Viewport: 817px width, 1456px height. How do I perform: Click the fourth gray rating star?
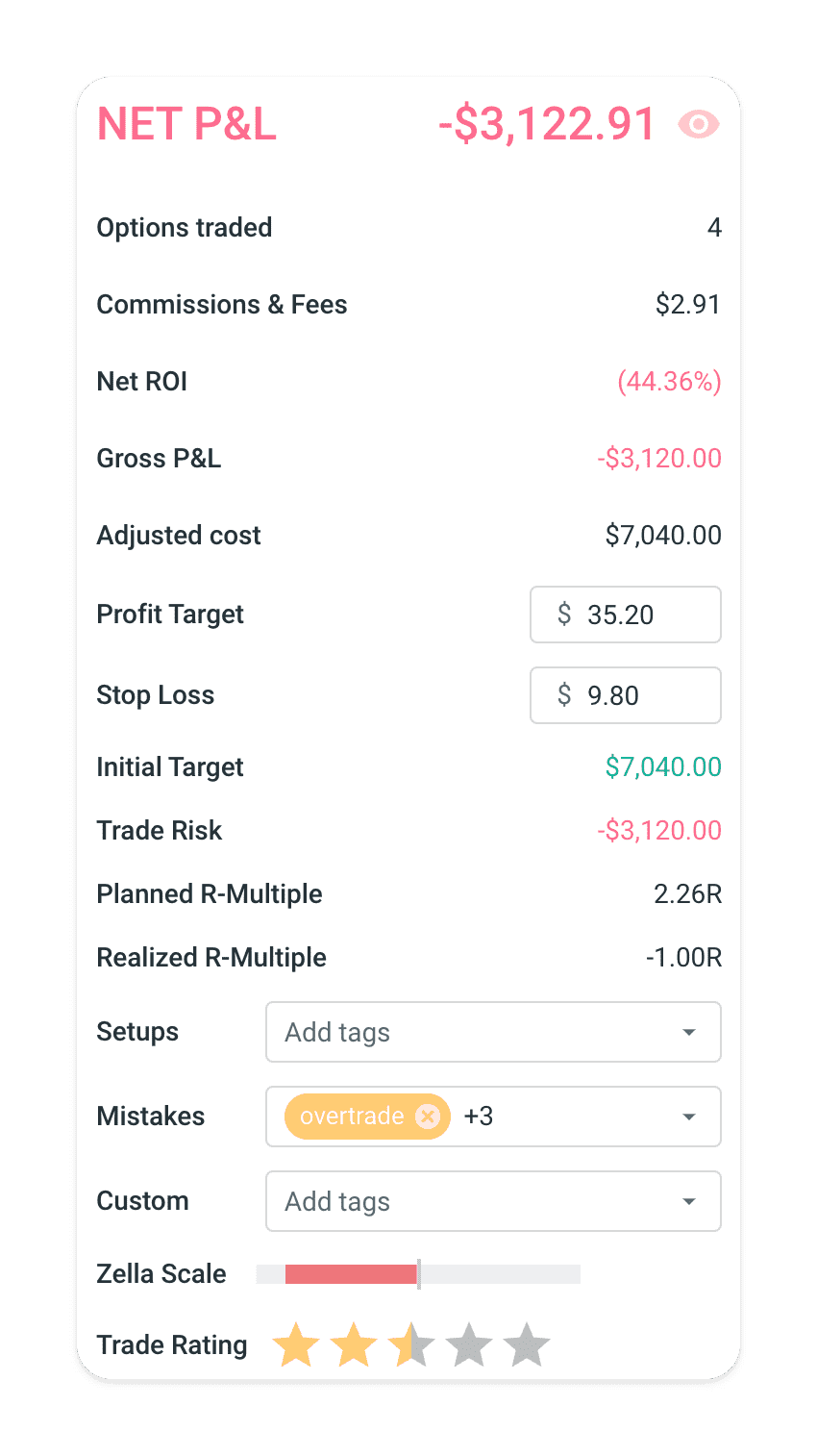[x=469, y=1344]
